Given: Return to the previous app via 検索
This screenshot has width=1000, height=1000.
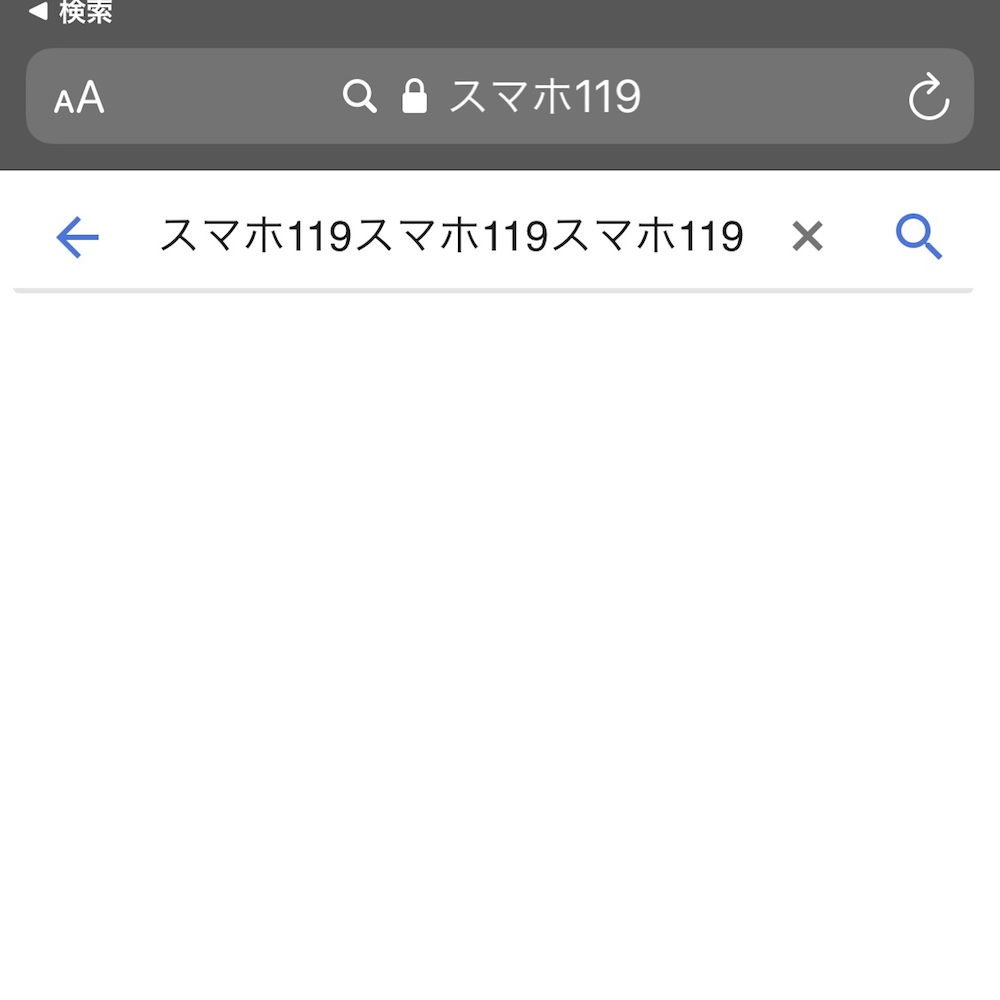Looking at the screenshot, I should pyautogui.click(x=70, y=13).
